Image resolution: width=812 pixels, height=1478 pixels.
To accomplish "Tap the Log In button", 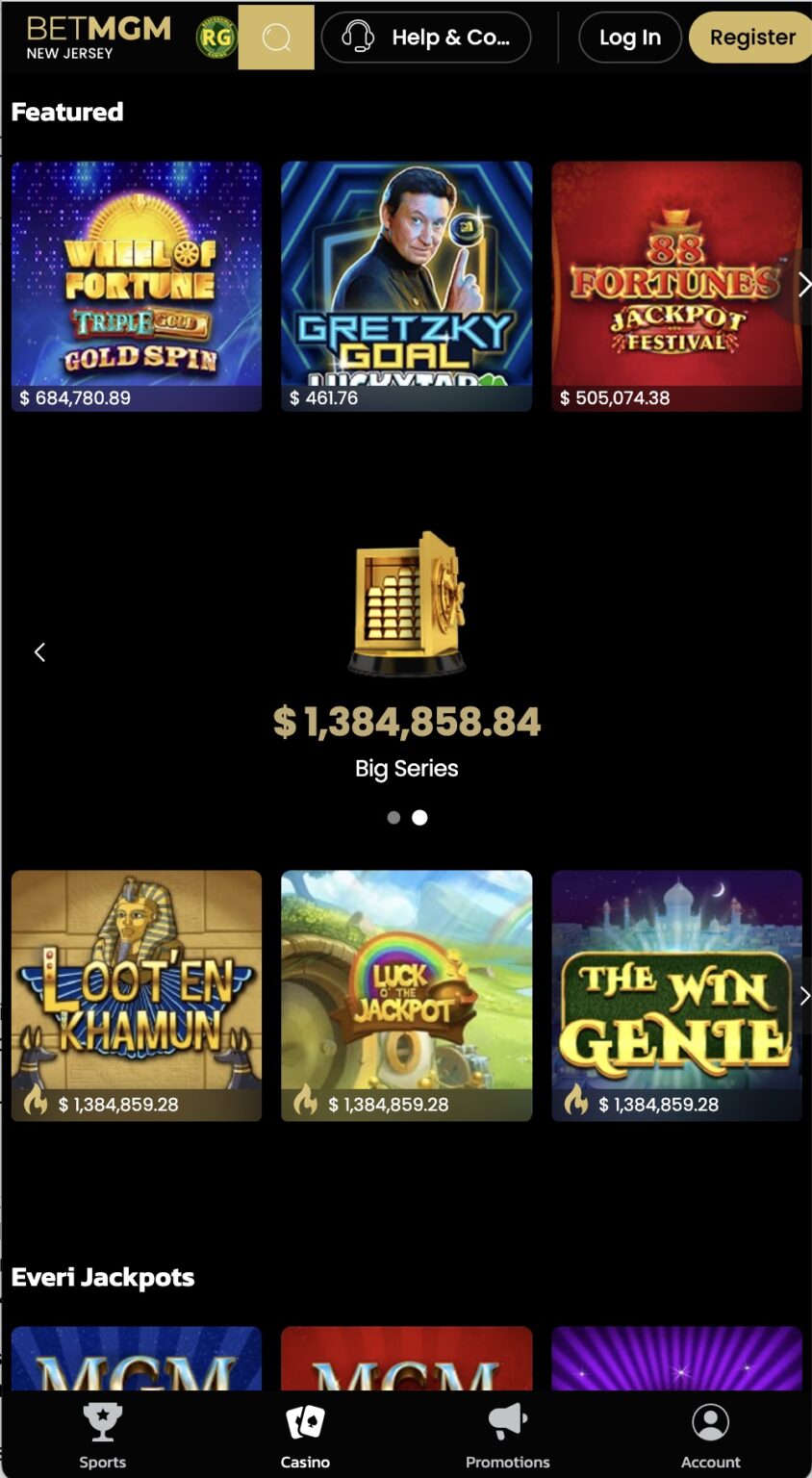I will point(629,38).
